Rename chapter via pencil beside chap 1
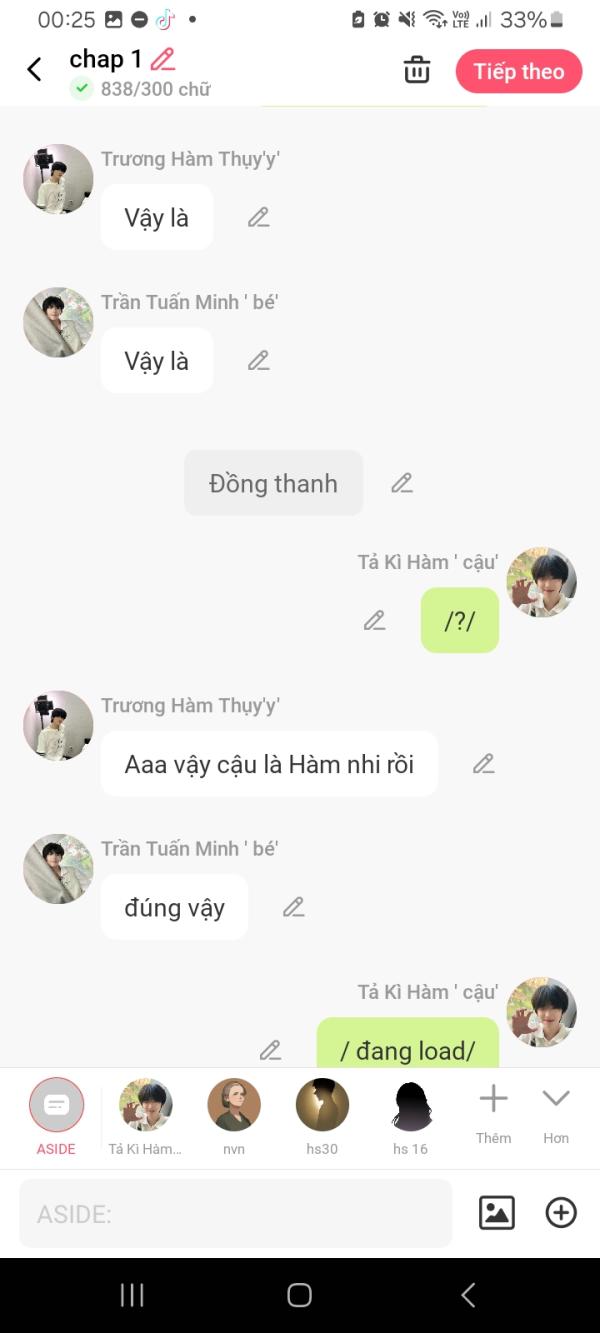Viewport: 600px width, 1333px height. (163, 59)
